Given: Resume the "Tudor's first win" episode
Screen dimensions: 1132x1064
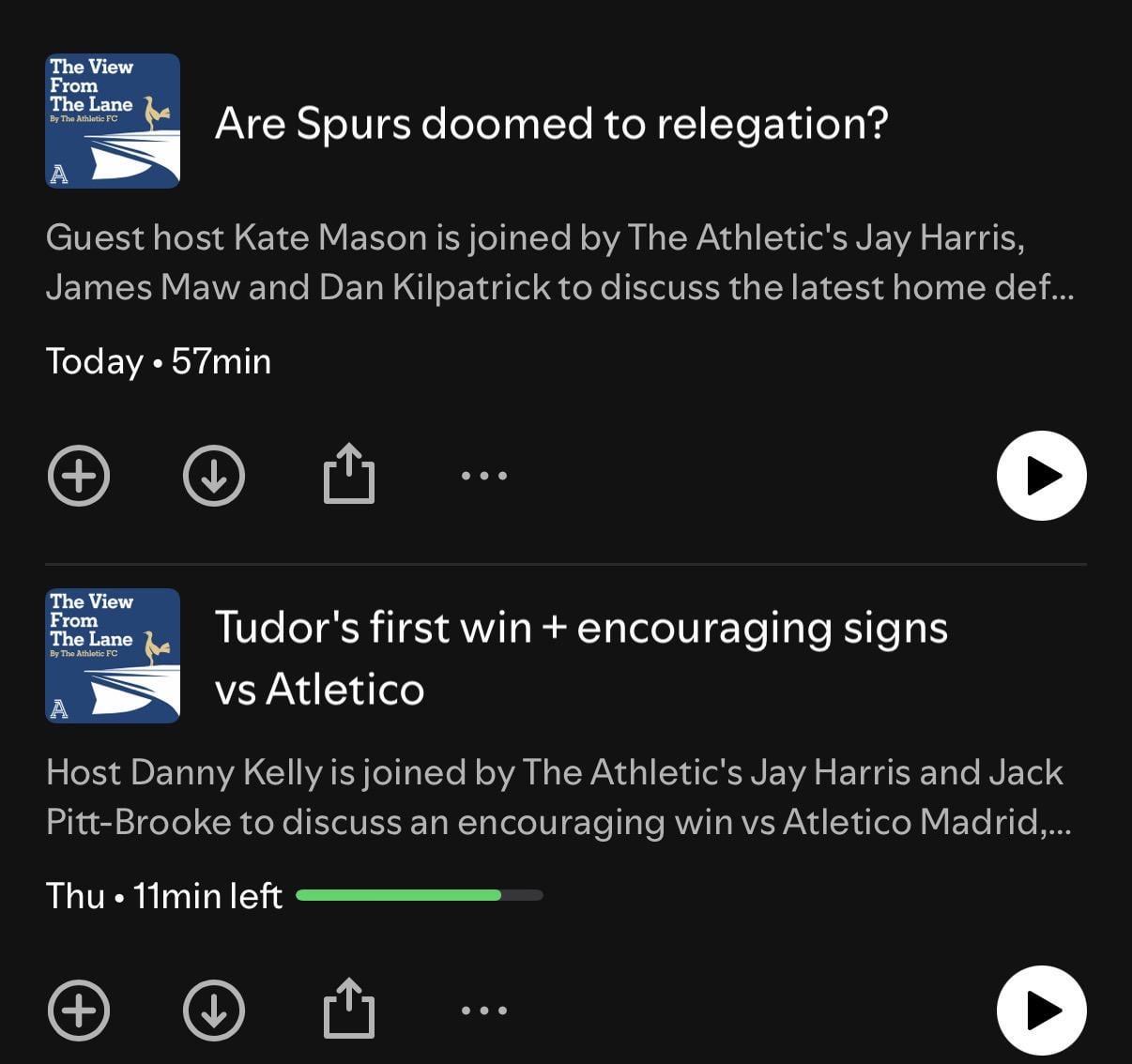Looking at the screenshot, I should (x=1041, y=1011).
